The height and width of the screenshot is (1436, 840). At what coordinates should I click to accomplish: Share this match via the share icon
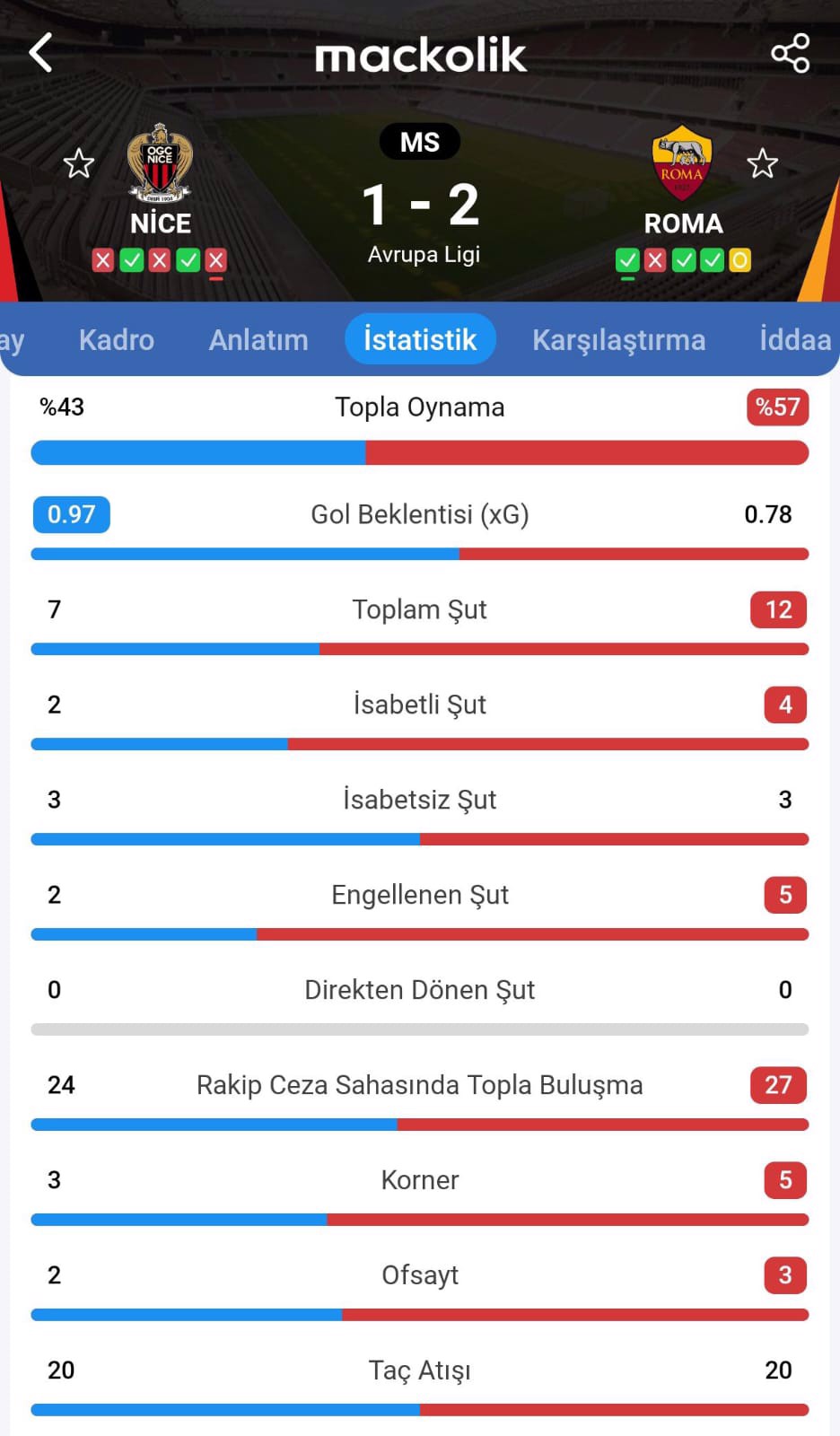coord(790,53)
